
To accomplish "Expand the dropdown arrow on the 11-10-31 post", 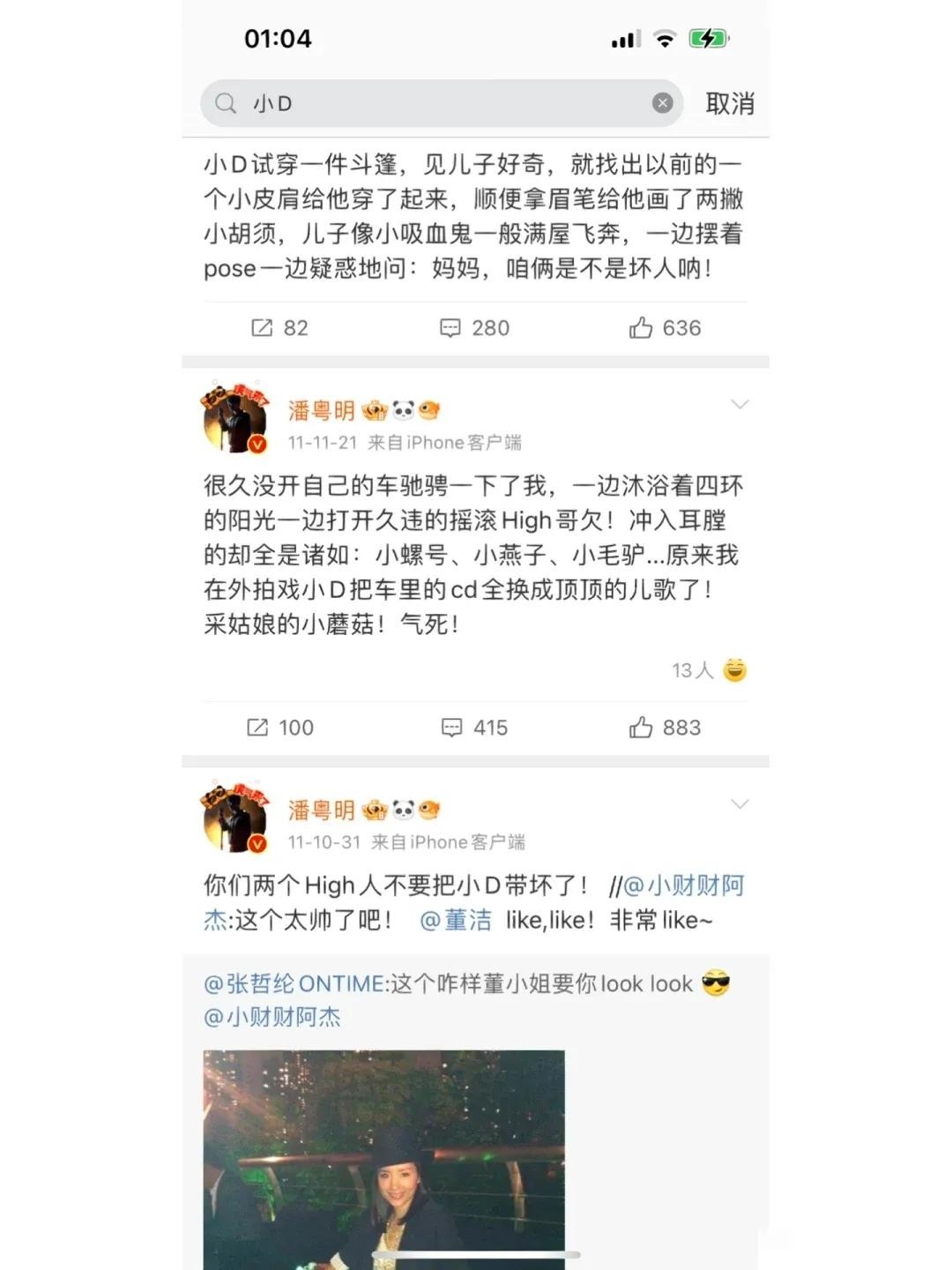I will point(740,804).
